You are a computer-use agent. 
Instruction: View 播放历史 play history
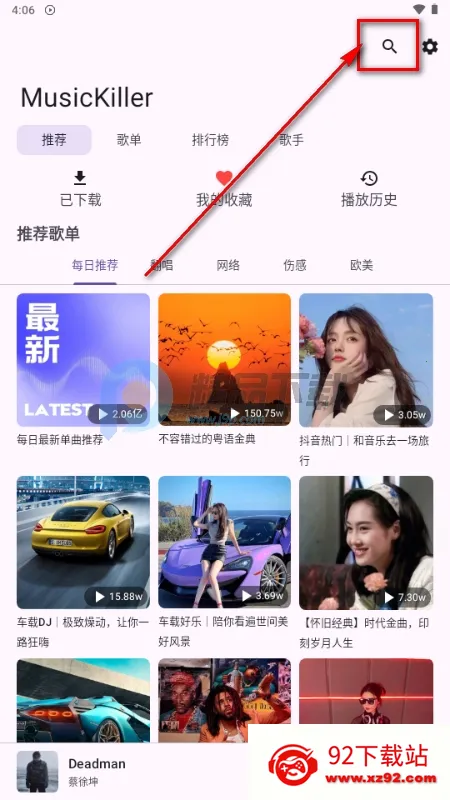coord(369,189)
